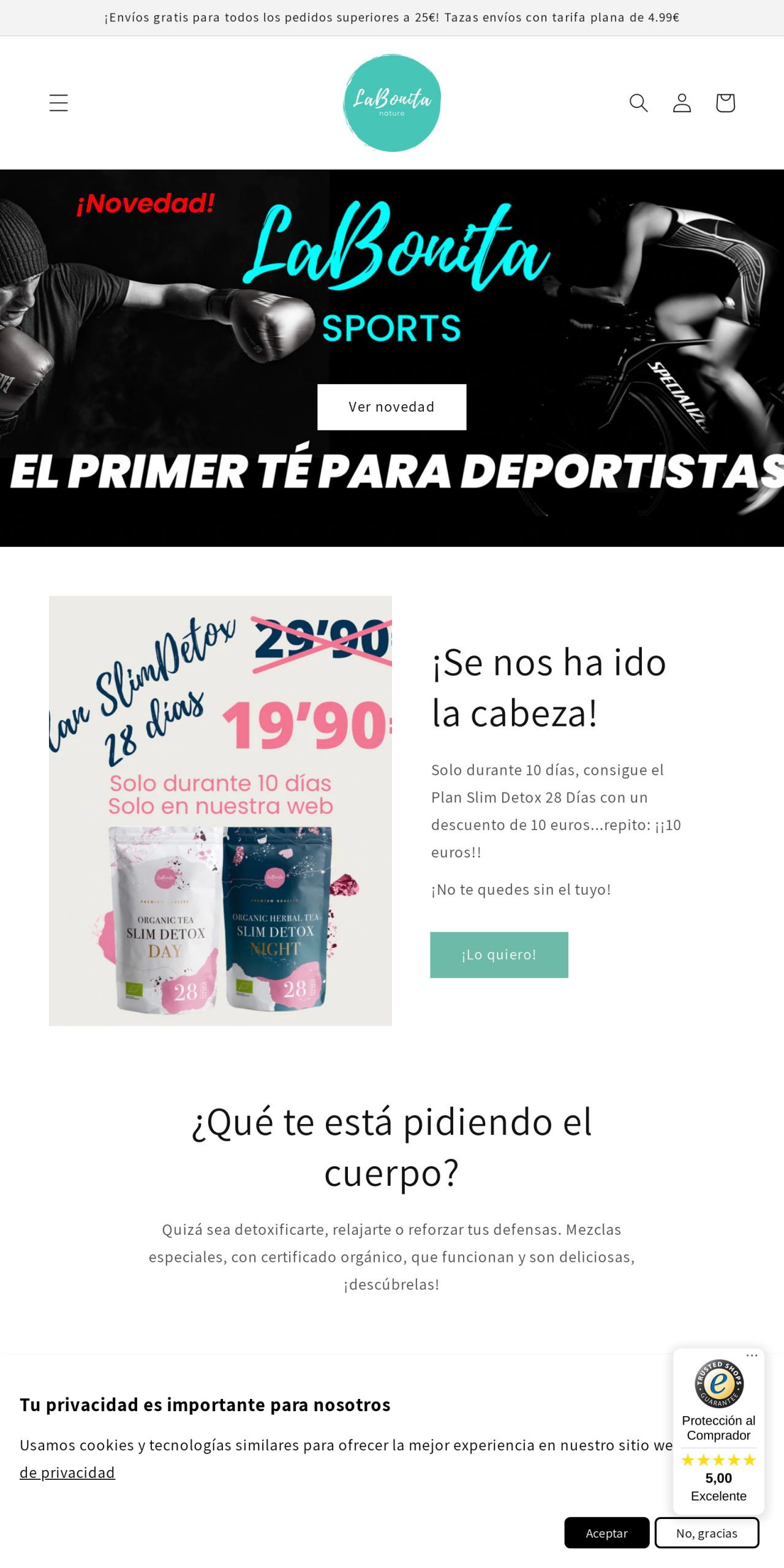784x1568 pixels.
Task: Open the shopping cart
Action: [x=725, y=103]
